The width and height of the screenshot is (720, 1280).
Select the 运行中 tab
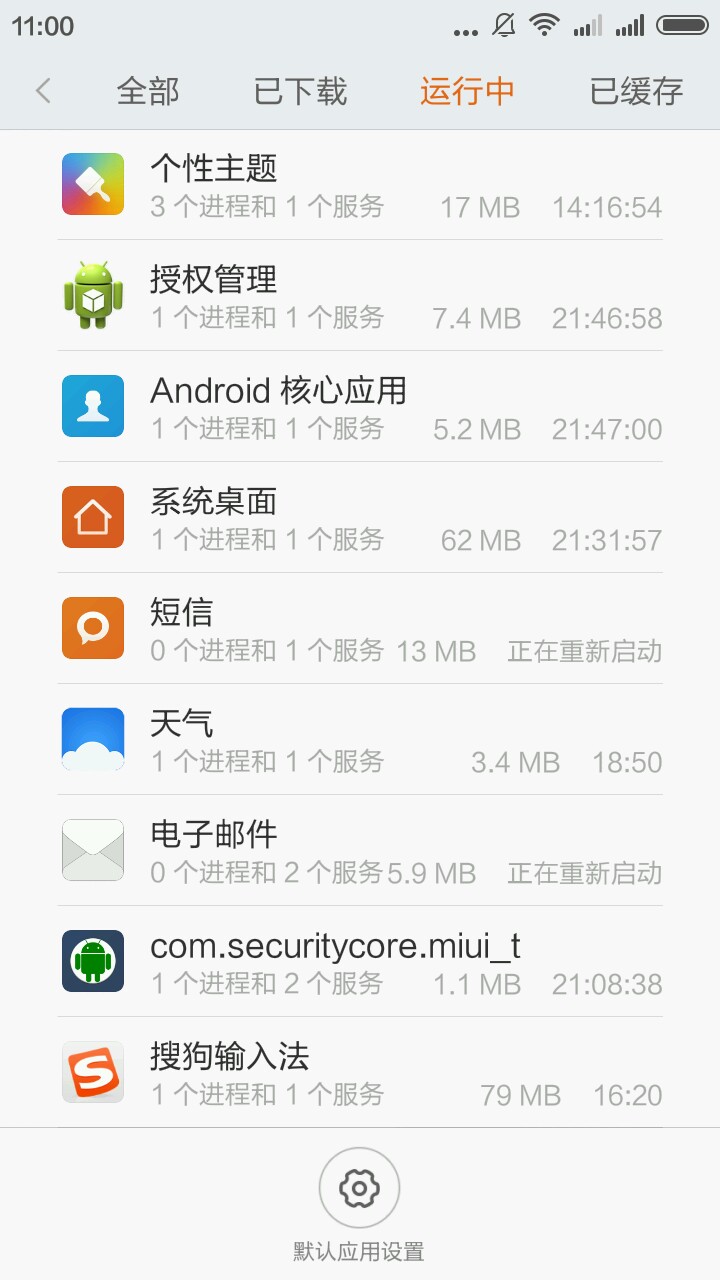click(x=467, y=92)
